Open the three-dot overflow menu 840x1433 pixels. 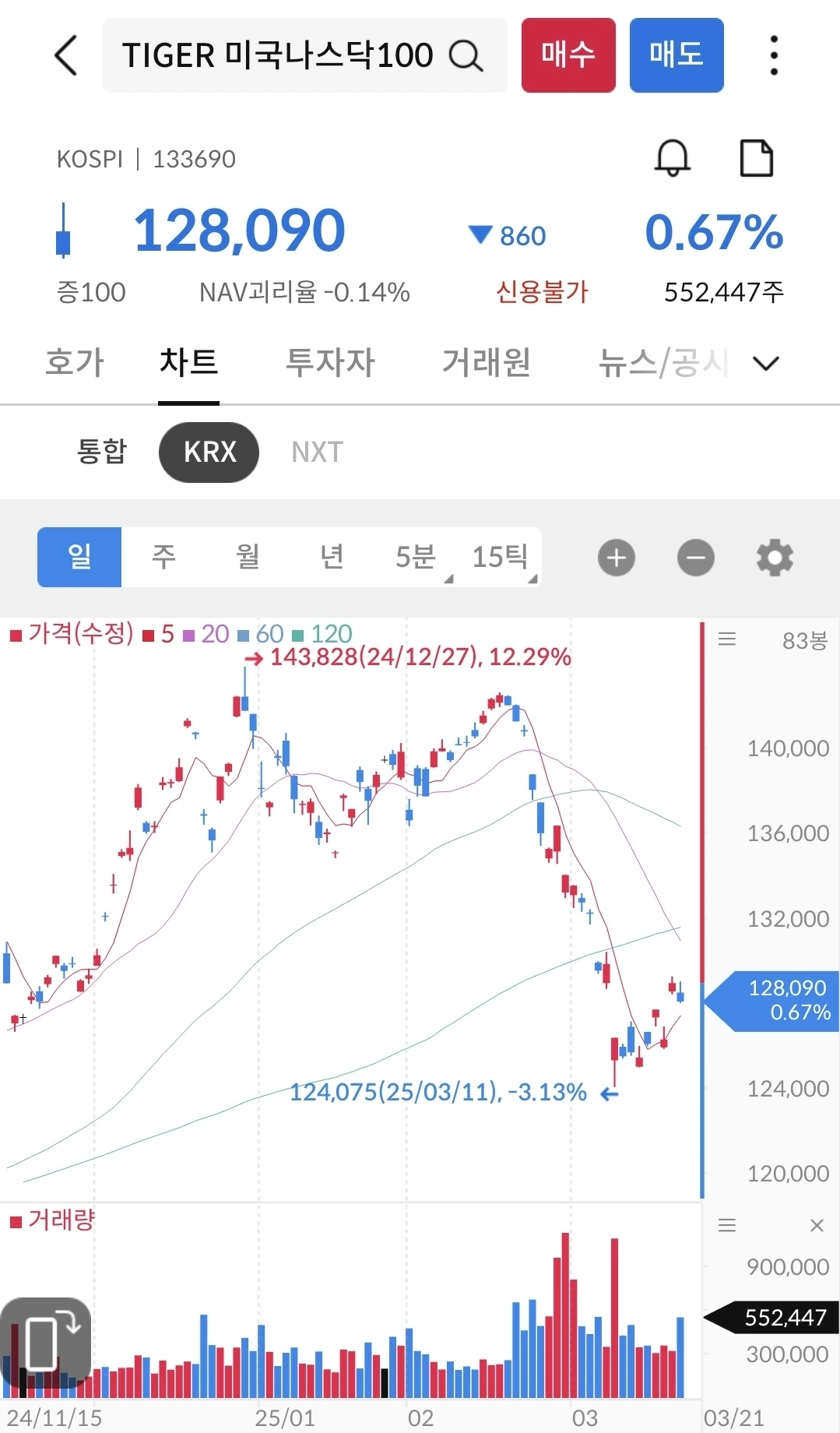773,55
